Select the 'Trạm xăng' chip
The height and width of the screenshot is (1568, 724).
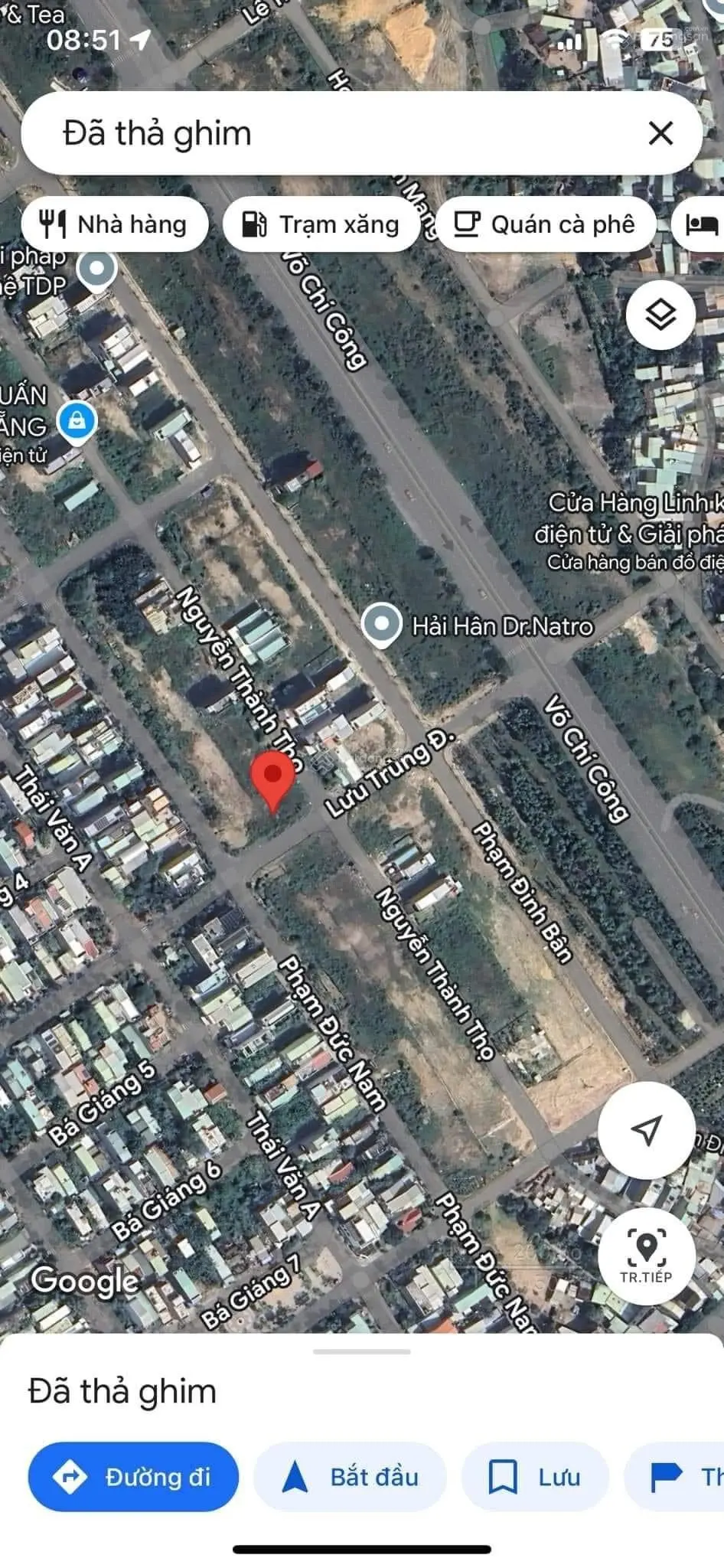321,224
